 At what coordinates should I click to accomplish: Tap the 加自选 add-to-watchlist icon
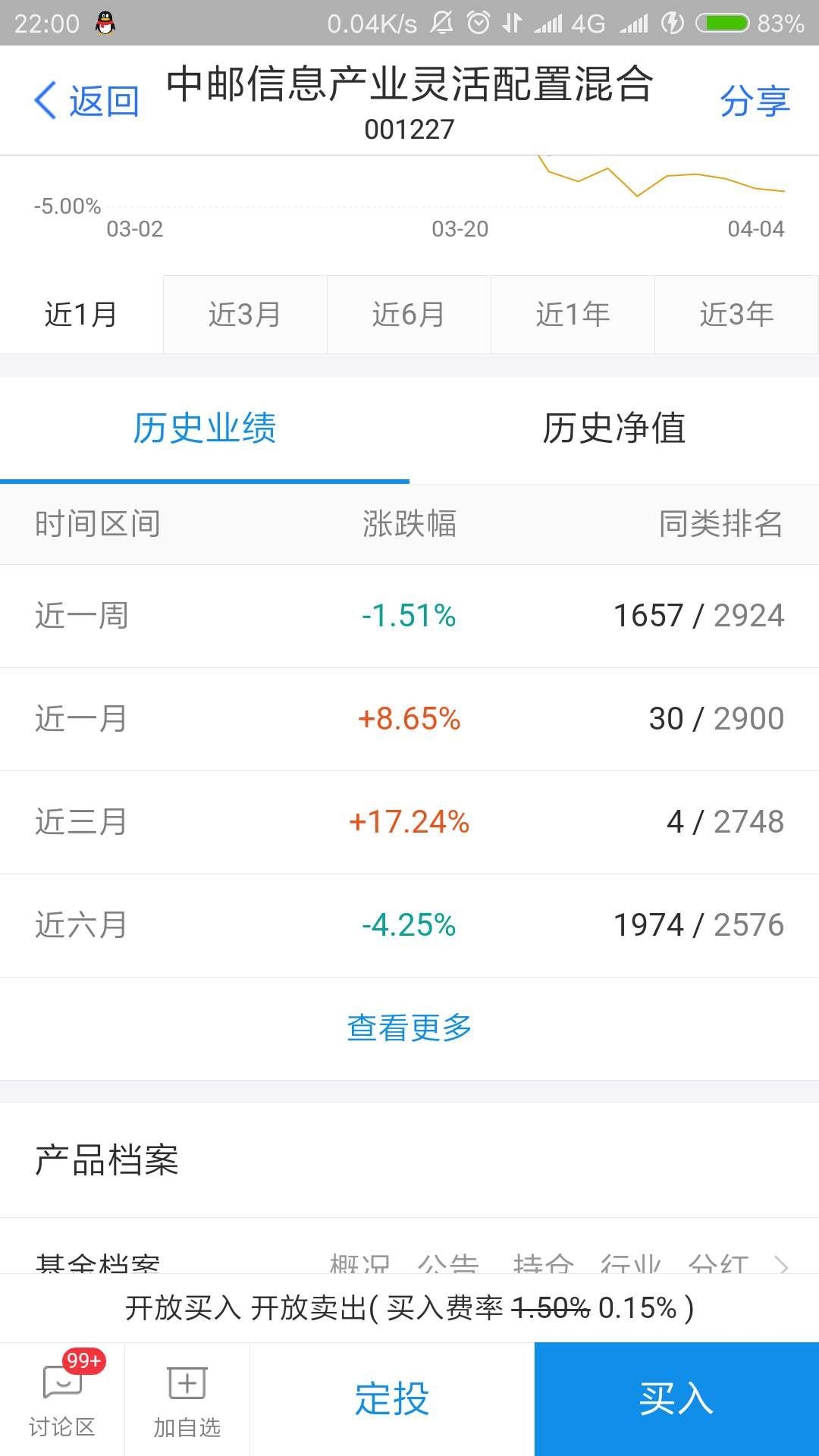pos(186,1399)
